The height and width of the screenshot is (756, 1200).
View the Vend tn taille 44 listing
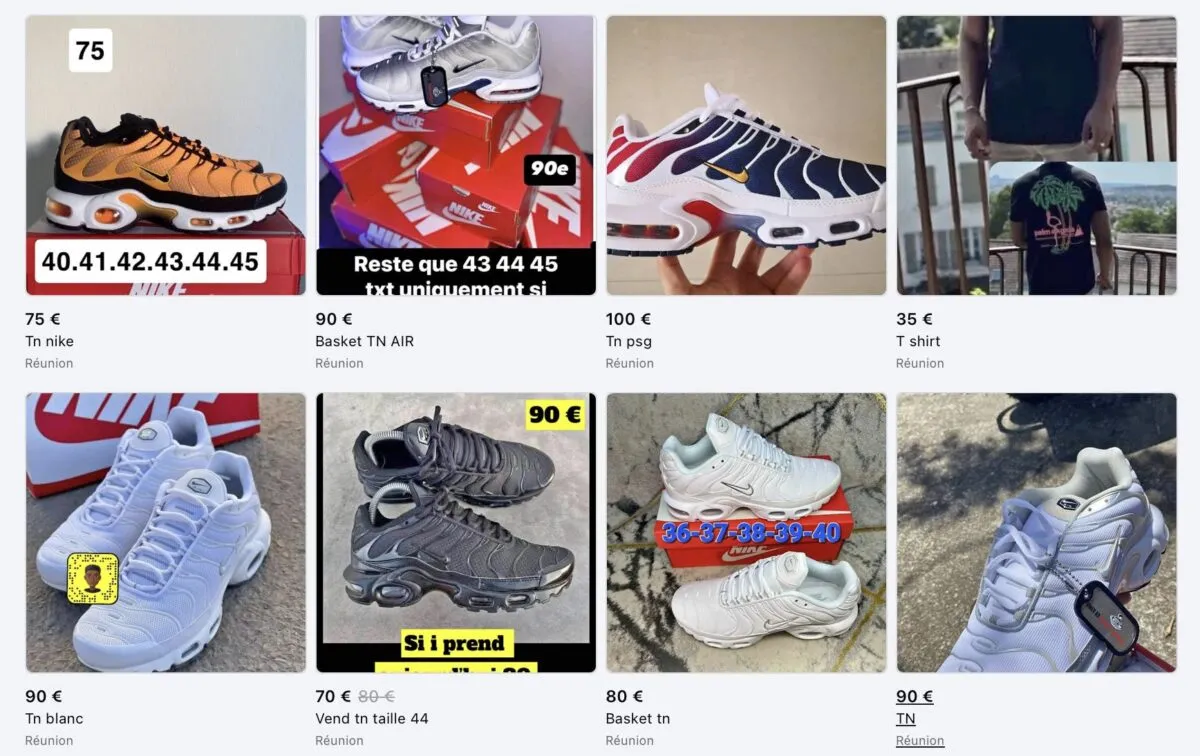click(455, 532)
